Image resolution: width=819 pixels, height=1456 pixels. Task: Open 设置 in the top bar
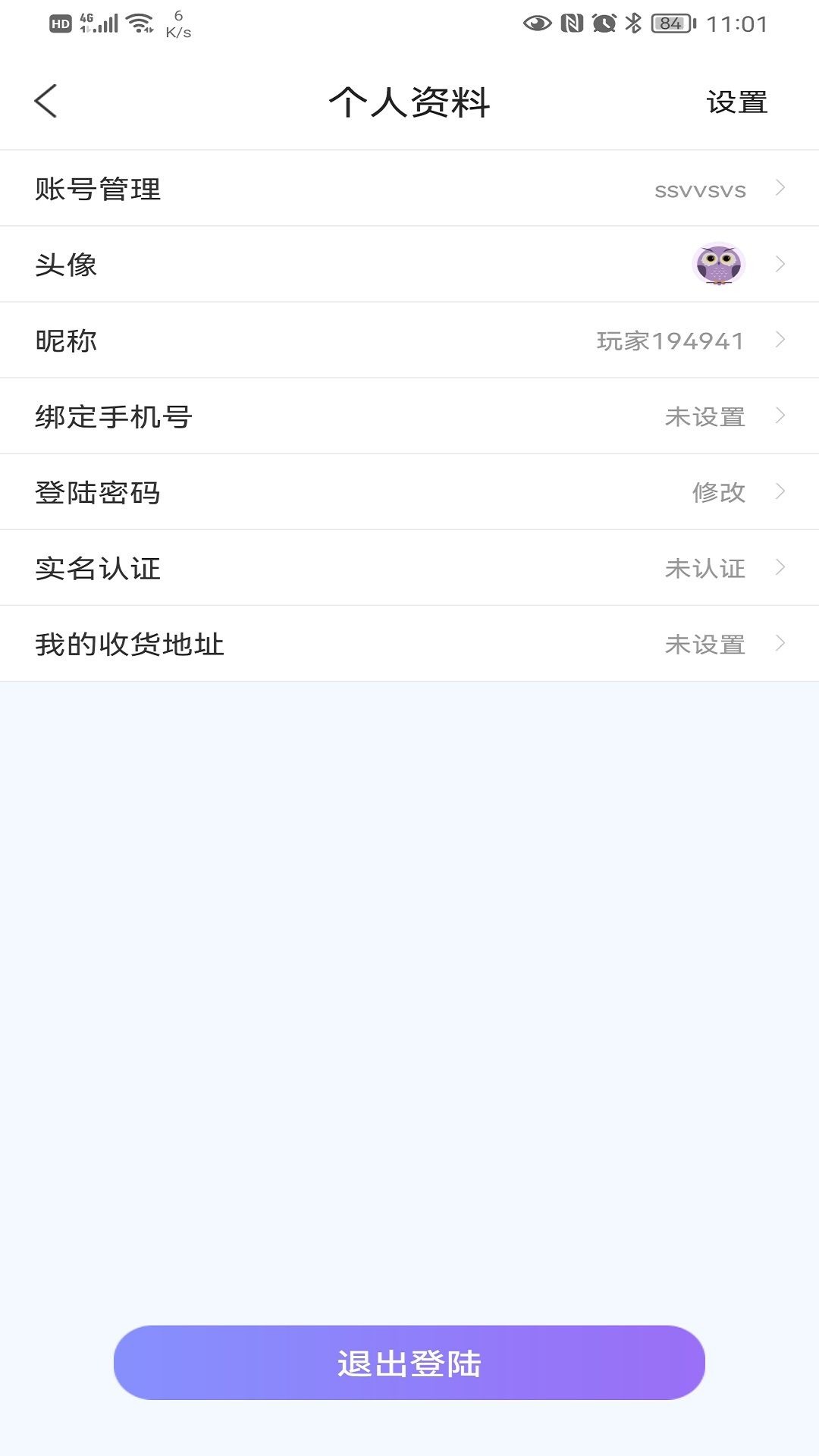click(x=736, y=102)
